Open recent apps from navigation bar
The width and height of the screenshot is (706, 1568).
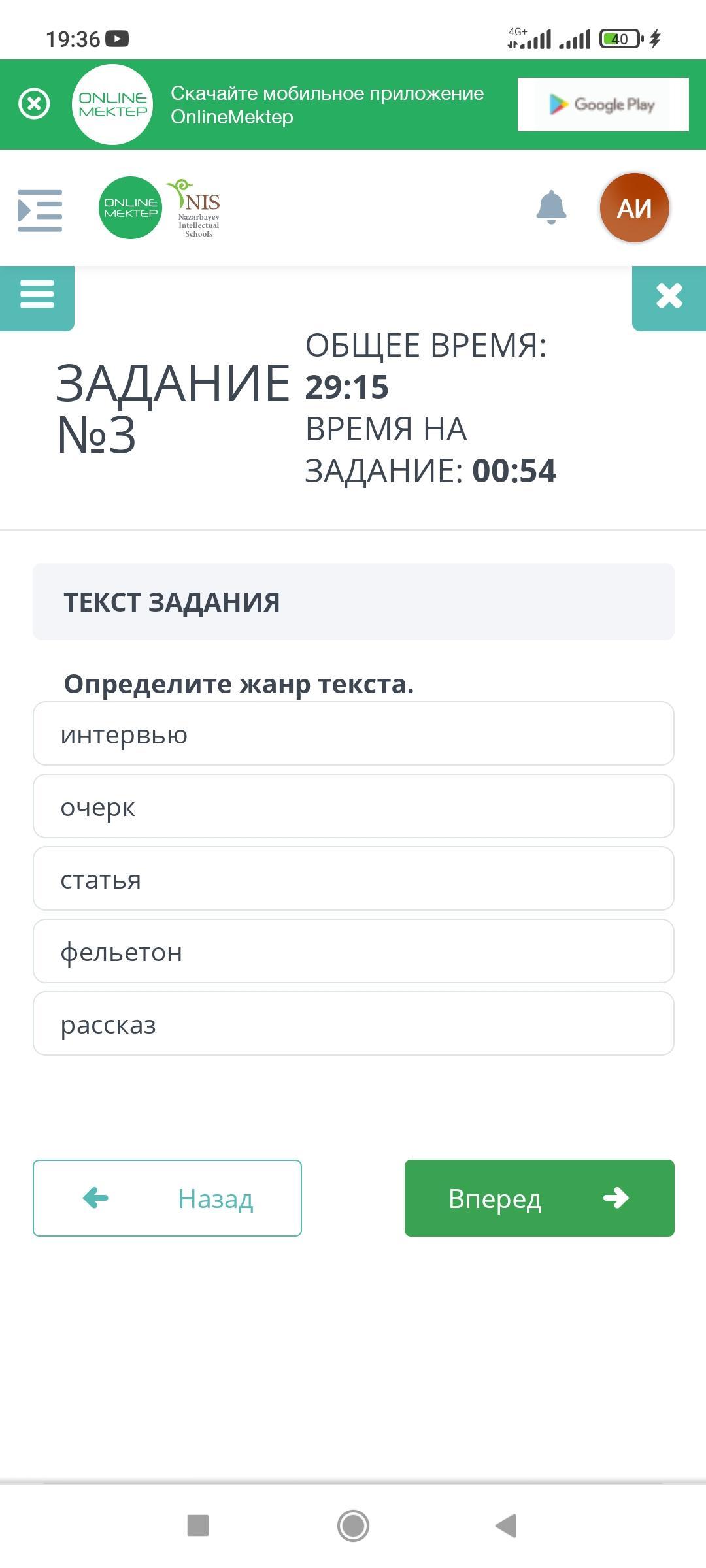pyautogui.click(x=198, y=1526)
